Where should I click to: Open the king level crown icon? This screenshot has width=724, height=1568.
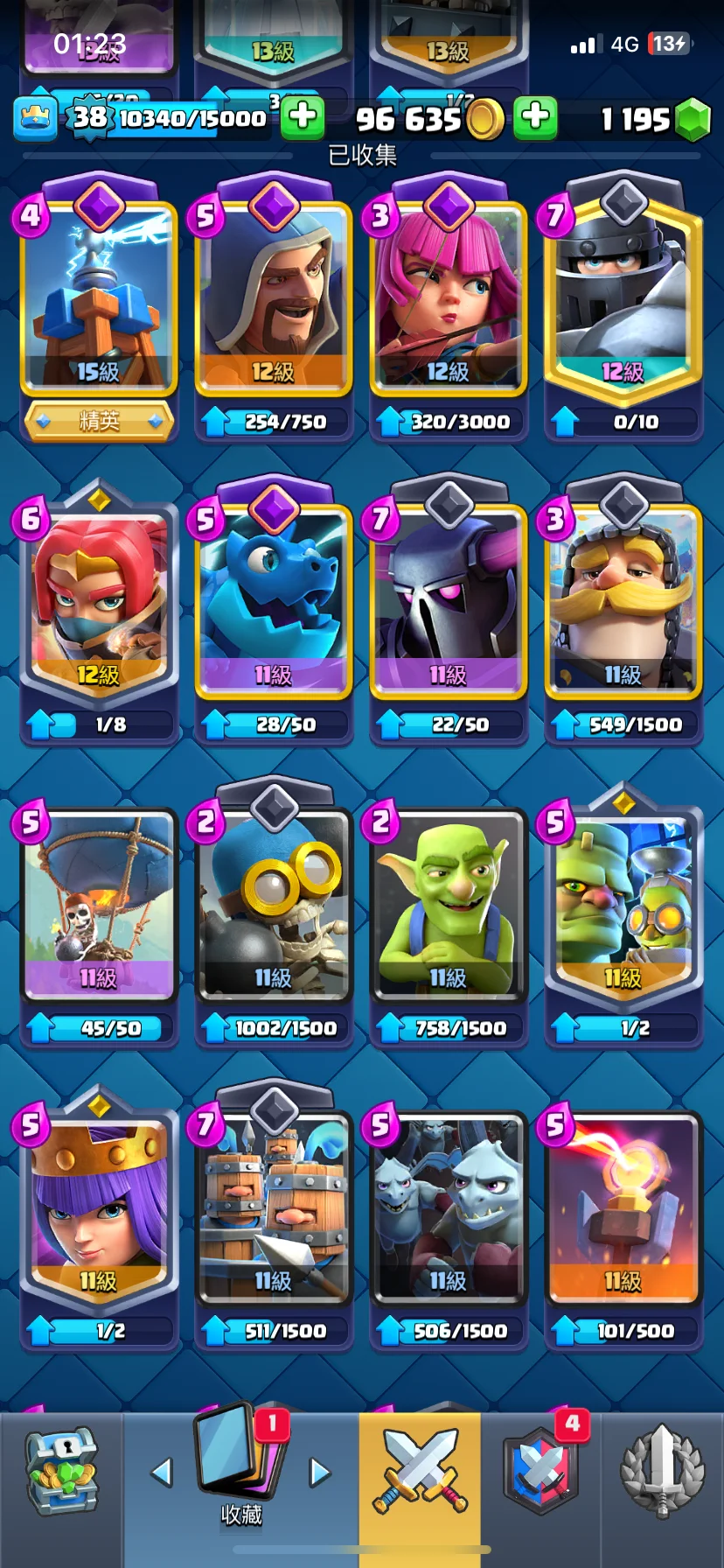[36, 118]
